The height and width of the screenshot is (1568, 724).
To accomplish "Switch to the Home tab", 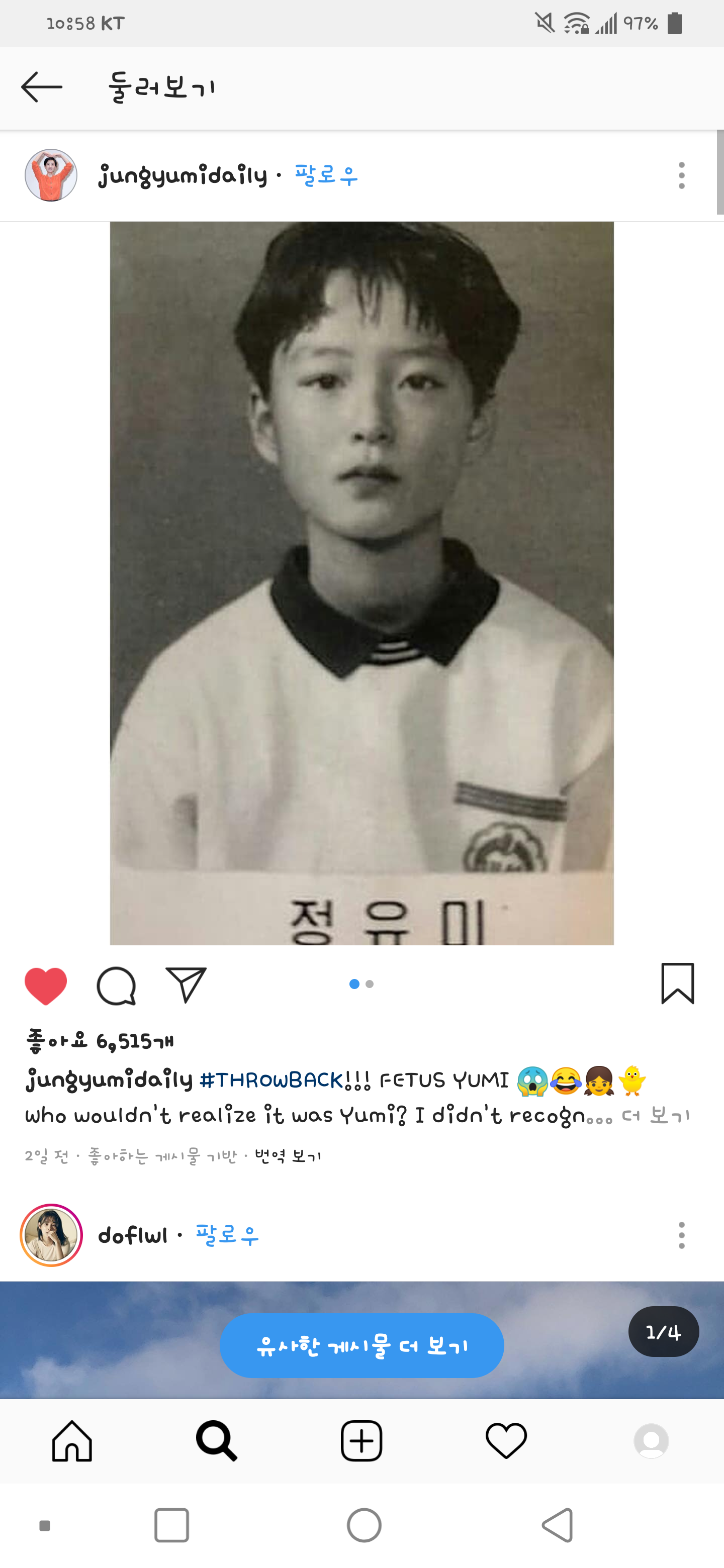I will click(x=72, y=1441).
